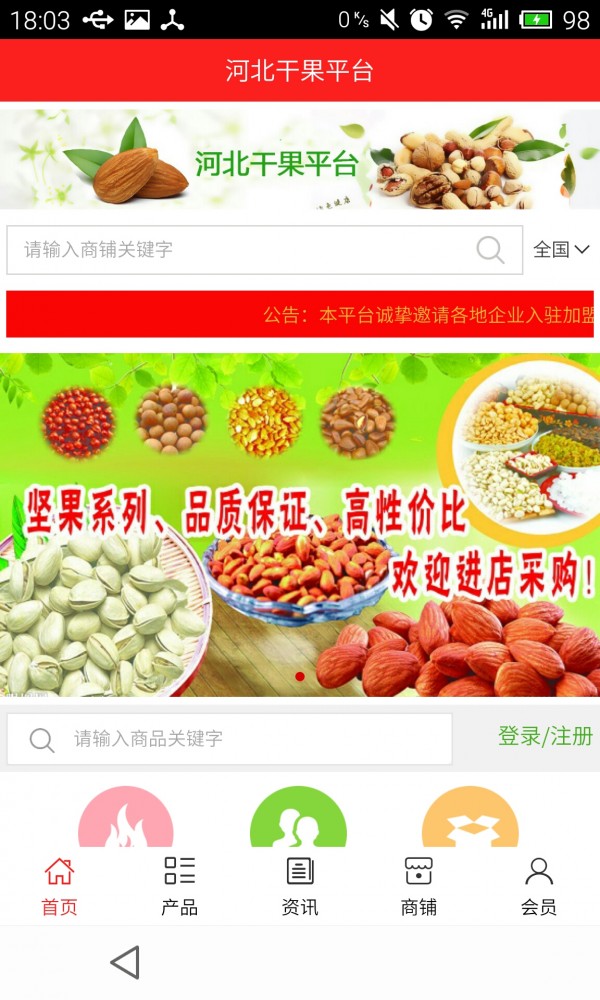Screen dimensions: 600x1000
Task: Tap the system back button
Action: coord(125,962)
